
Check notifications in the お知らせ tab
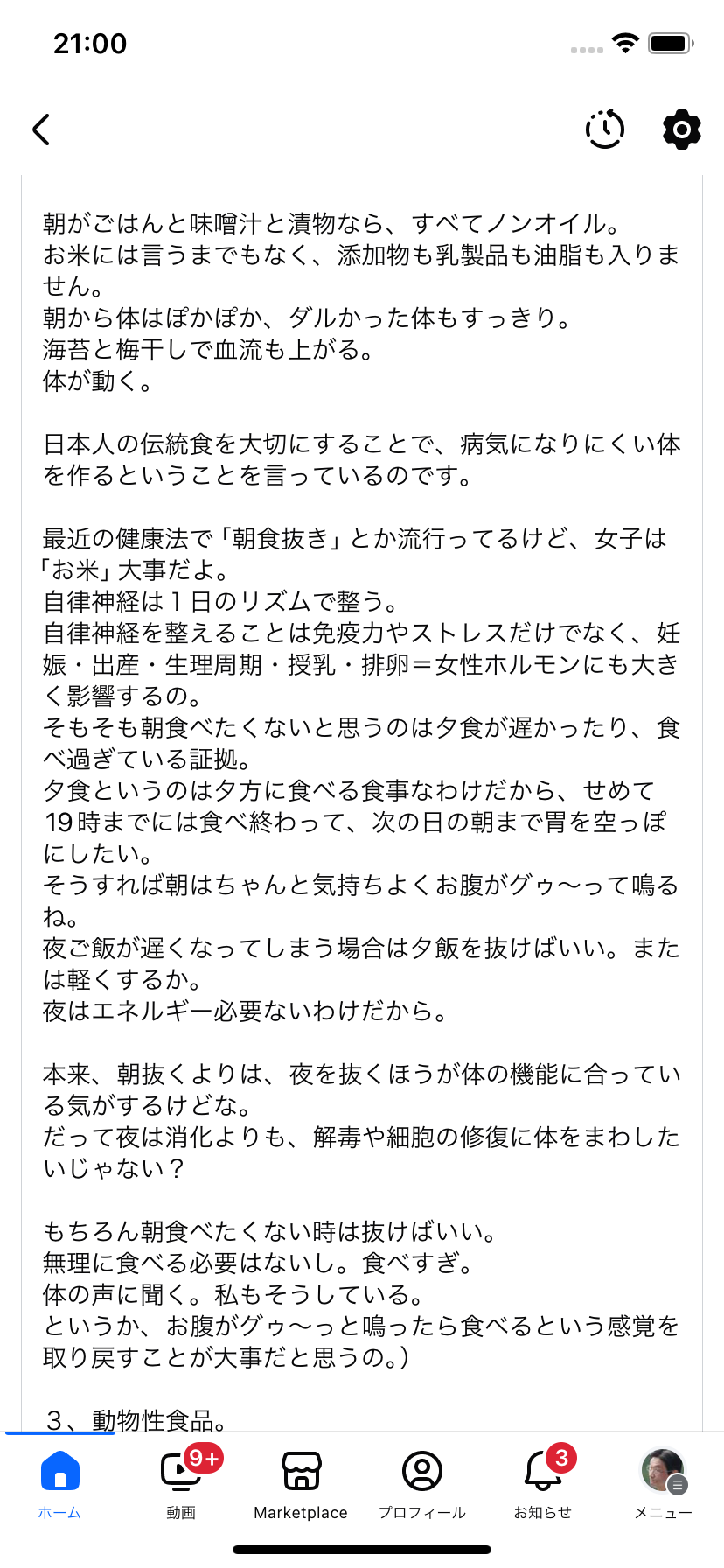tap(543, 1483)
